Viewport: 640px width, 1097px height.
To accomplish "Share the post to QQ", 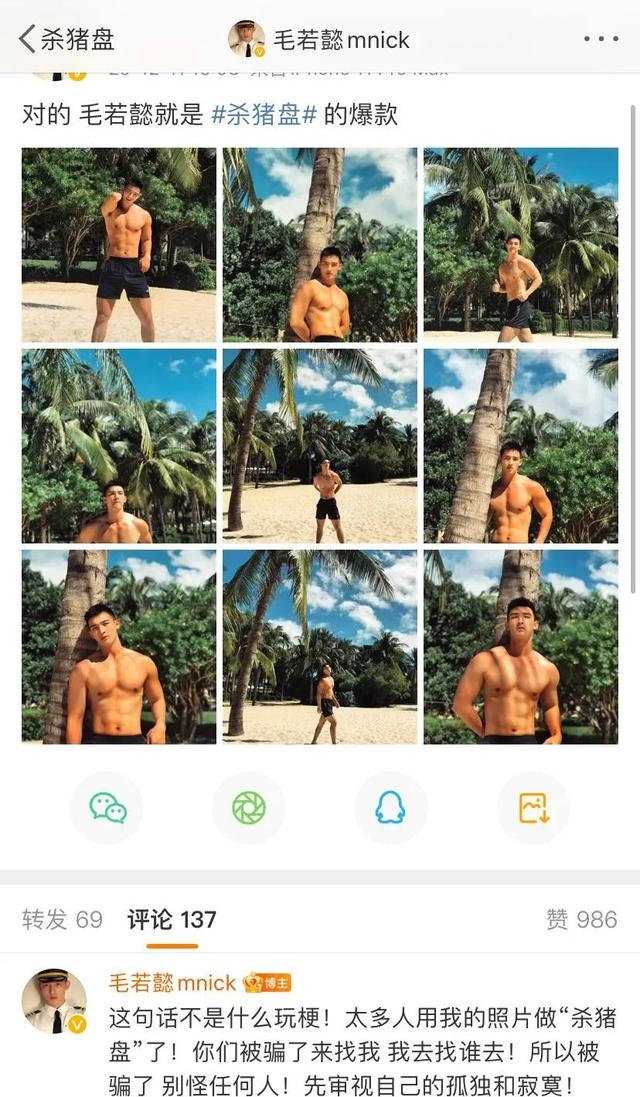I will [x=391, y=808].
